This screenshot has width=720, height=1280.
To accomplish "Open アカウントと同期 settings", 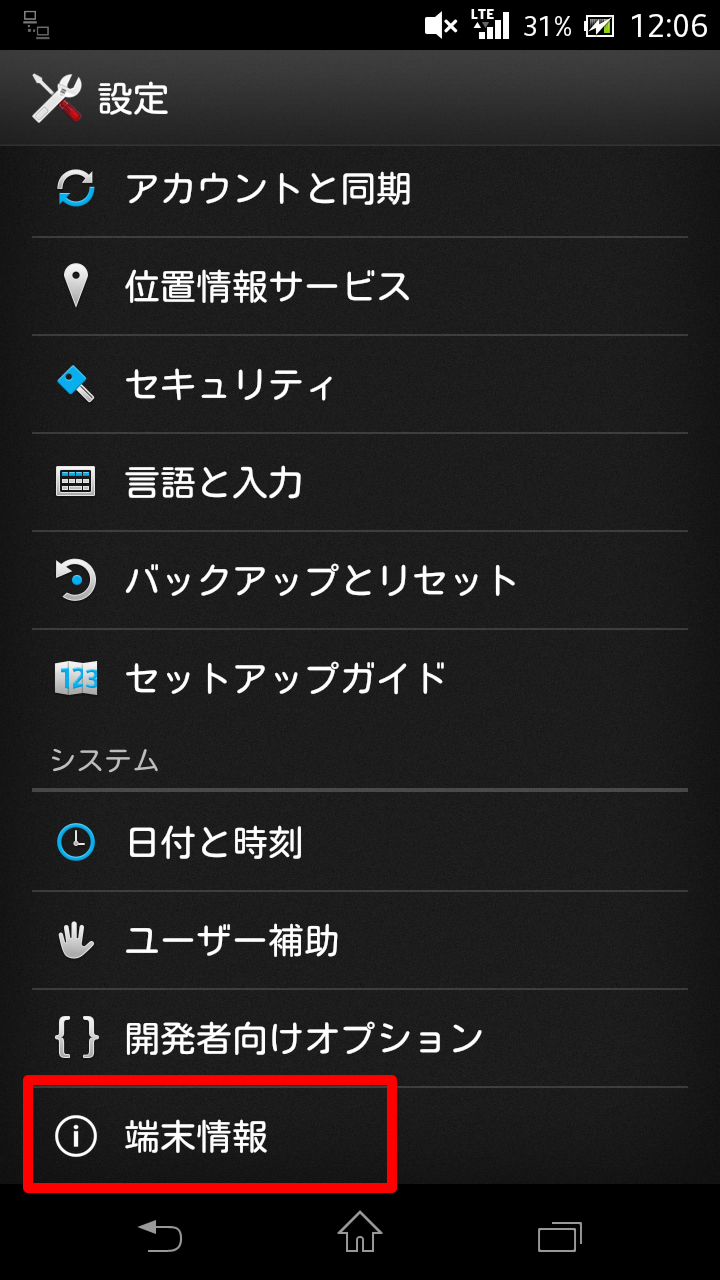I will point(360,188).
